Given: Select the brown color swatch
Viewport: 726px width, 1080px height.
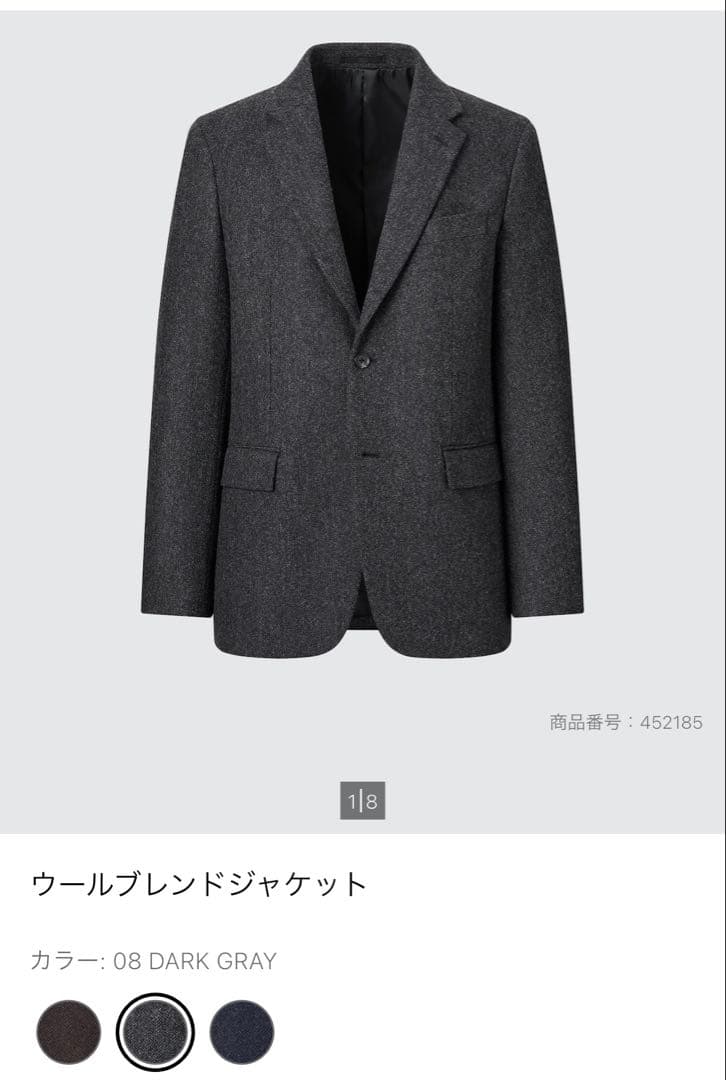Looking at the screenshot, I should click(x=69, y=1031).
